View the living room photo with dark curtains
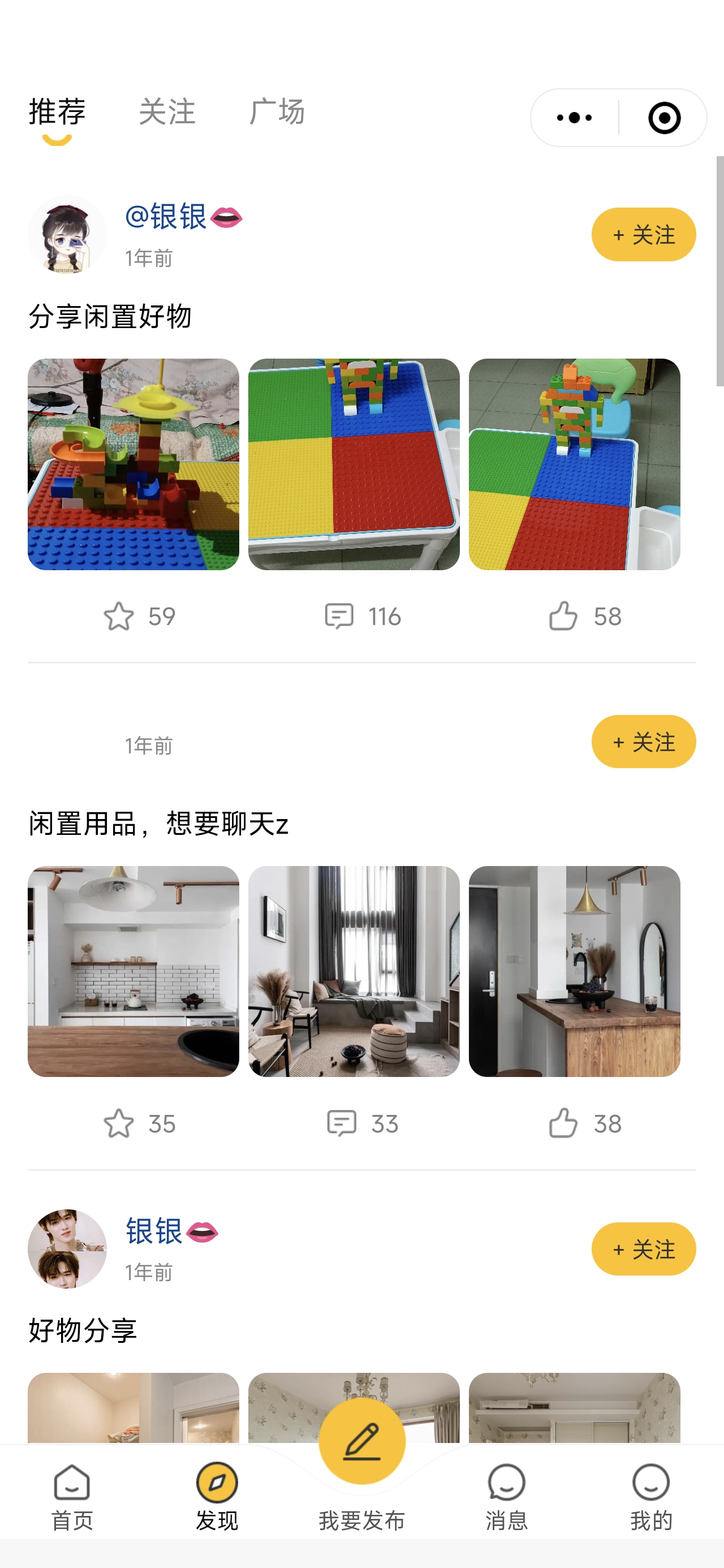The width and height of the screenshot is (724, 1568). (x=354, y=971)
